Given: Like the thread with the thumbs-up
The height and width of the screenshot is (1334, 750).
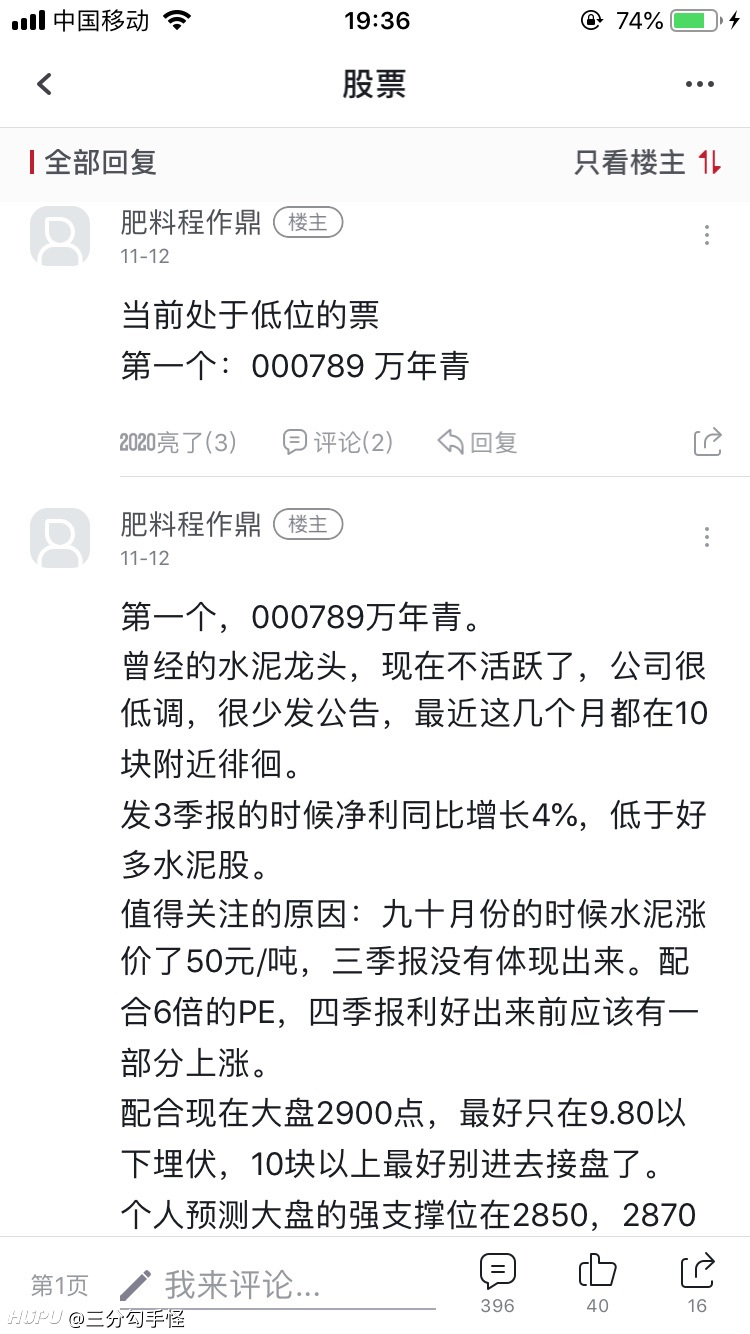Looking at the screenshot, I should tap(597, 1283).
